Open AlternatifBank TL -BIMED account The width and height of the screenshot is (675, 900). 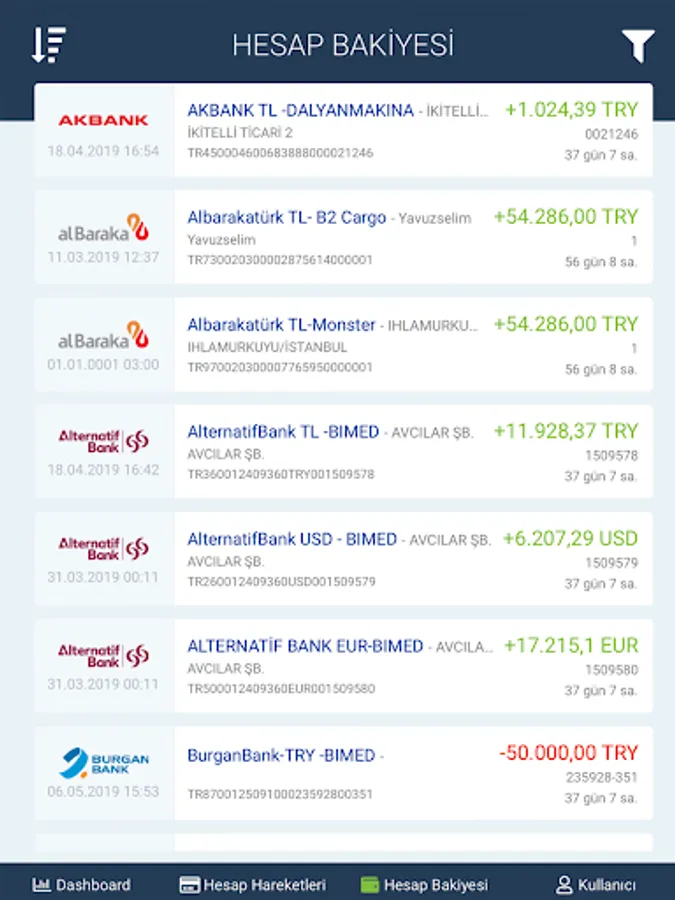(x=343, y=451)
